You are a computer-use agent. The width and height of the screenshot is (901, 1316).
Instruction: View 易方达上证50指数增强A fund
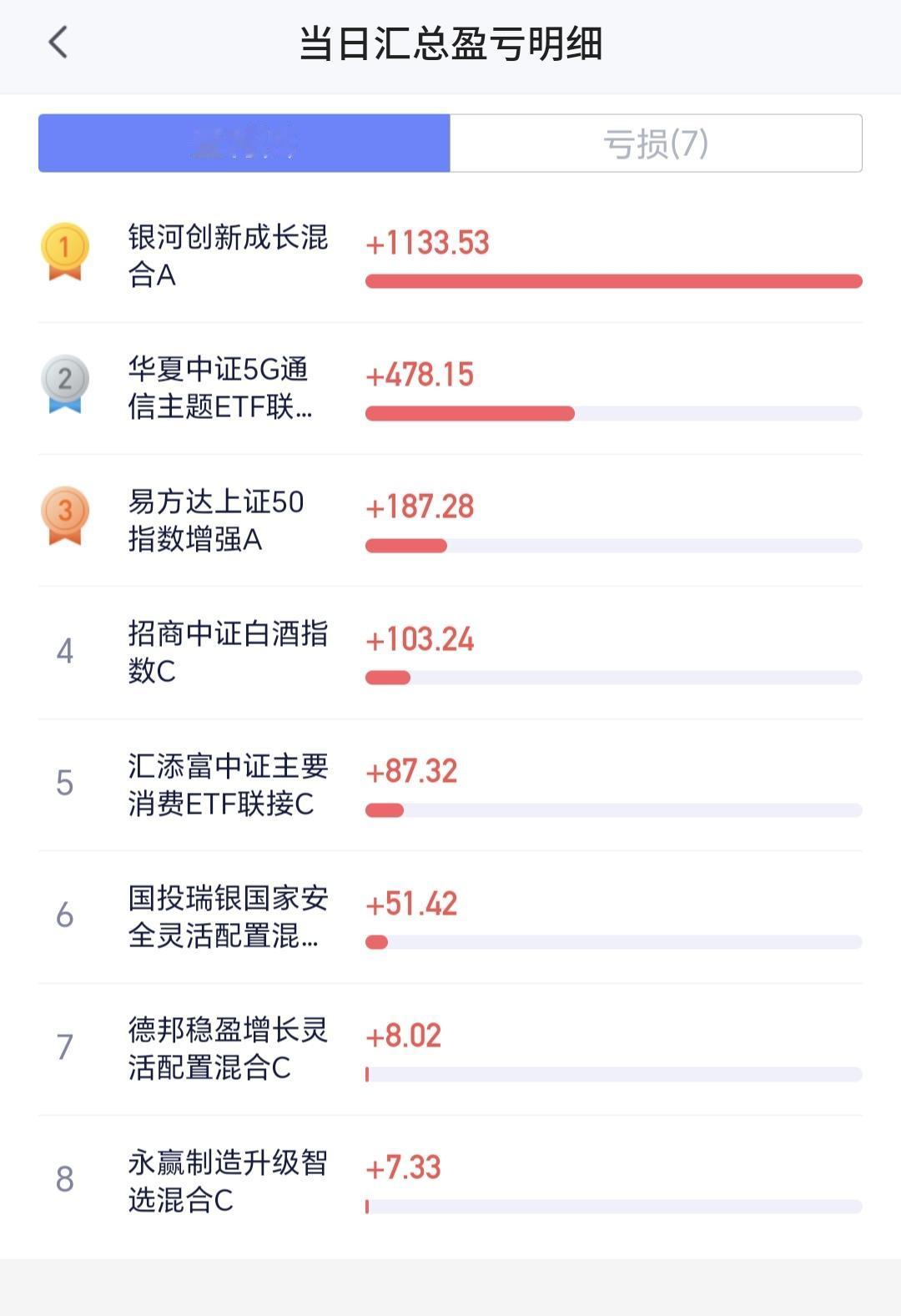coord(450,521)
